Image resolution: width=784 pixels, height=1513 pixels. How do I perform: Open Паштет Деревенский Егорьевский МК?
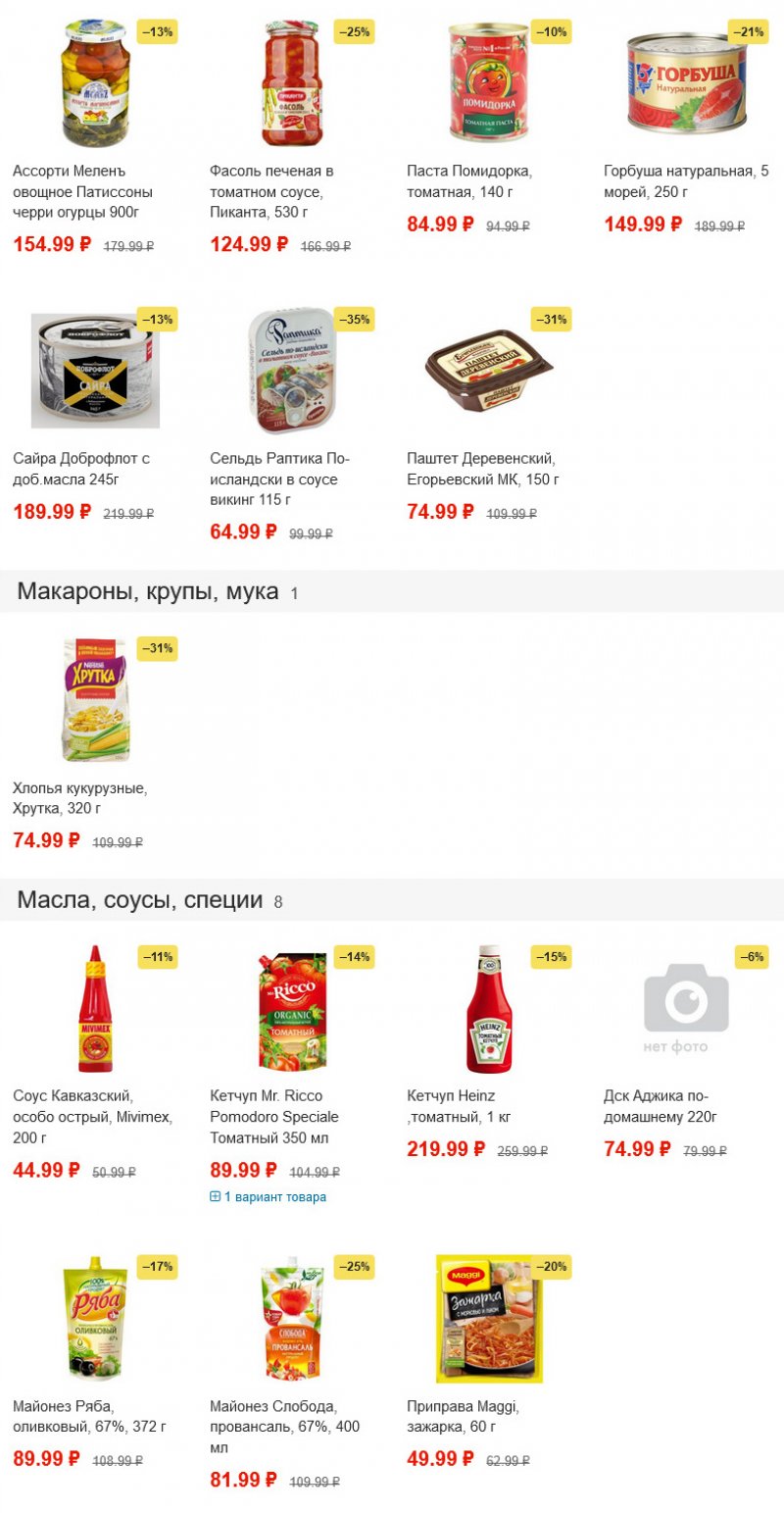click(x=481, y=469)
